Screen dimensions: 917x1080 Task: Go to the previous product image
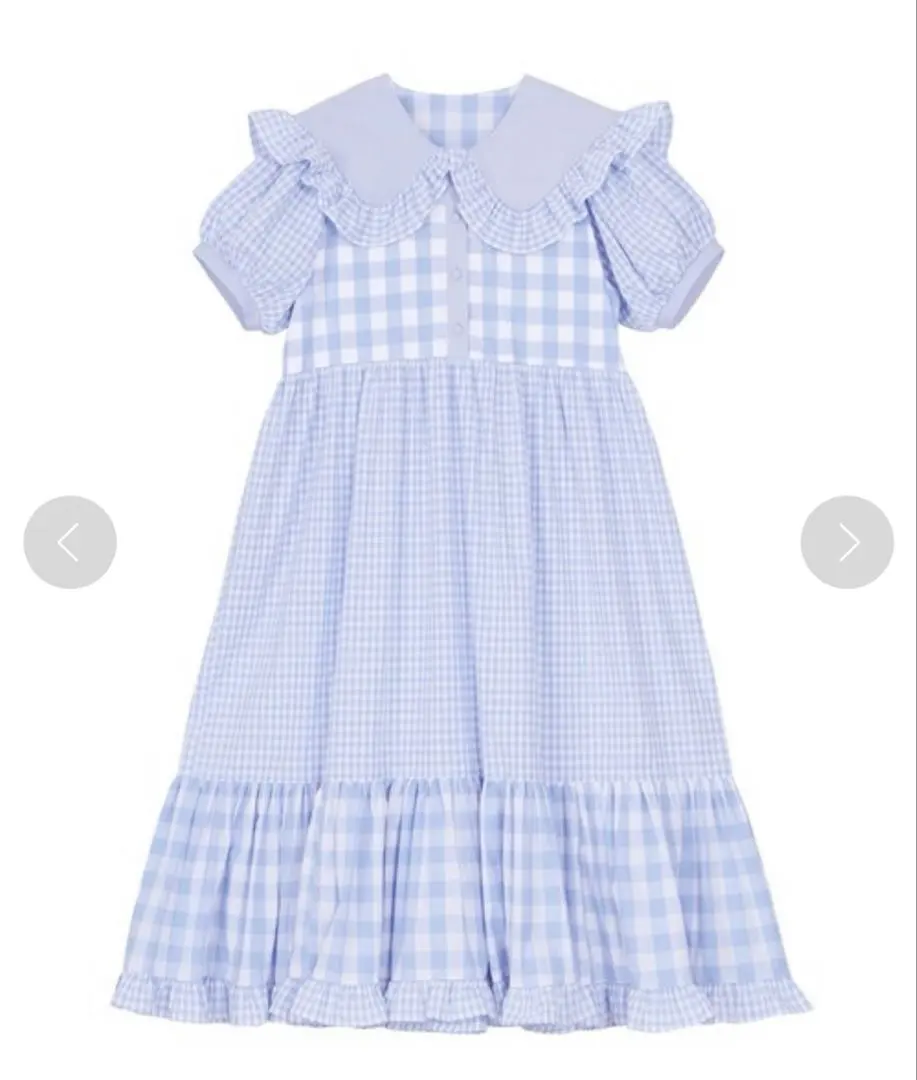[x=70, y=542]
